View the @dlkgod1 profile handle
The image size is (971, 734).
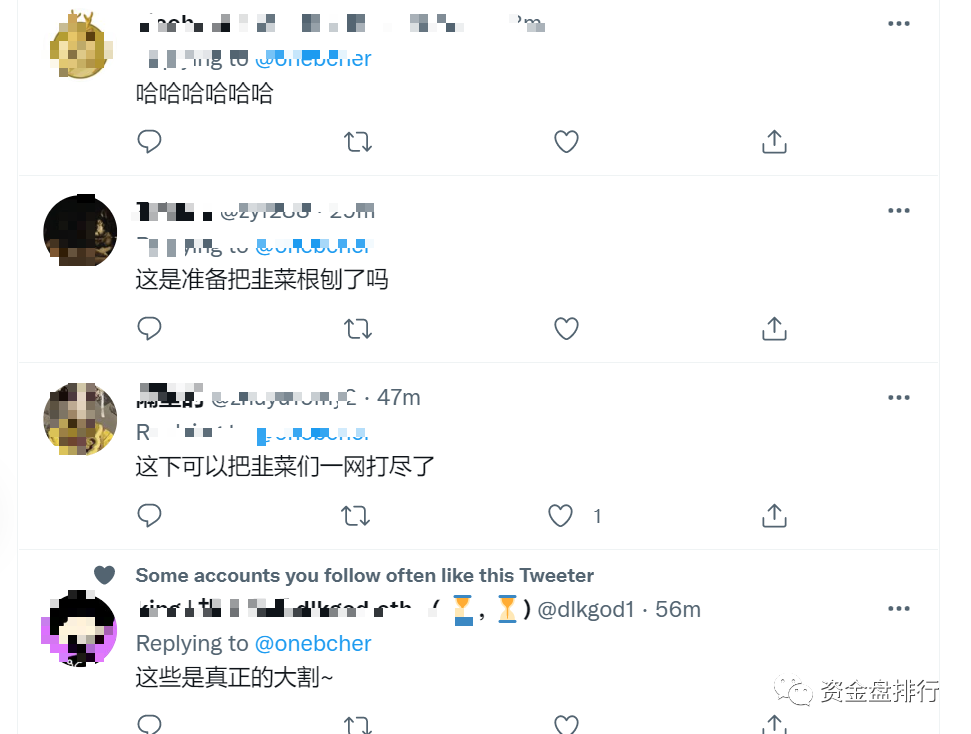coord(586,609)
